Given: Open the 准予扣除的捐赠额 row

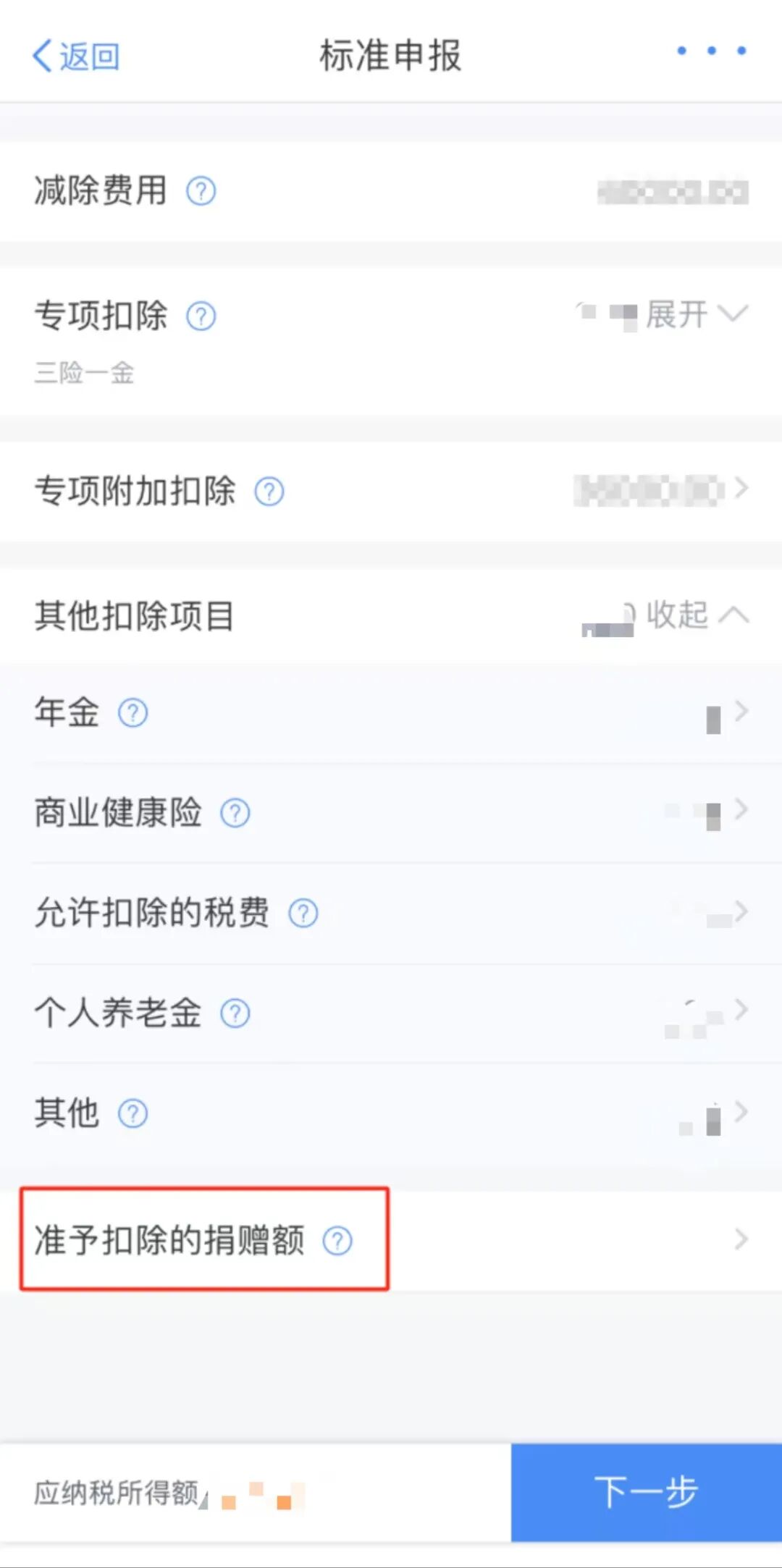Looking at the screenshot, I should pos(391,1240).
